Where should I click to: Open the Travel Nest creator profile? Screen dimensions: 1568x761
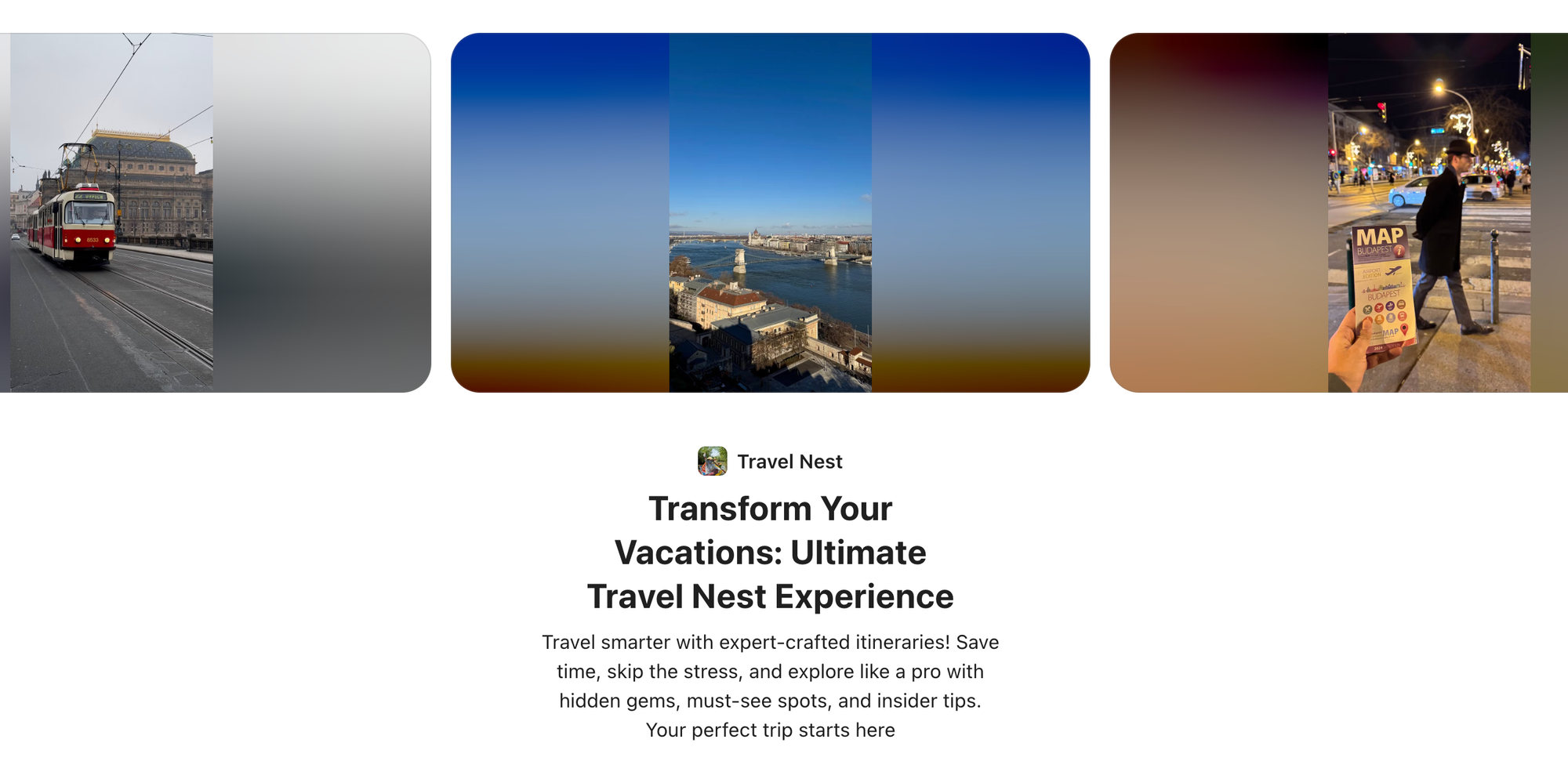coord(770,462)
